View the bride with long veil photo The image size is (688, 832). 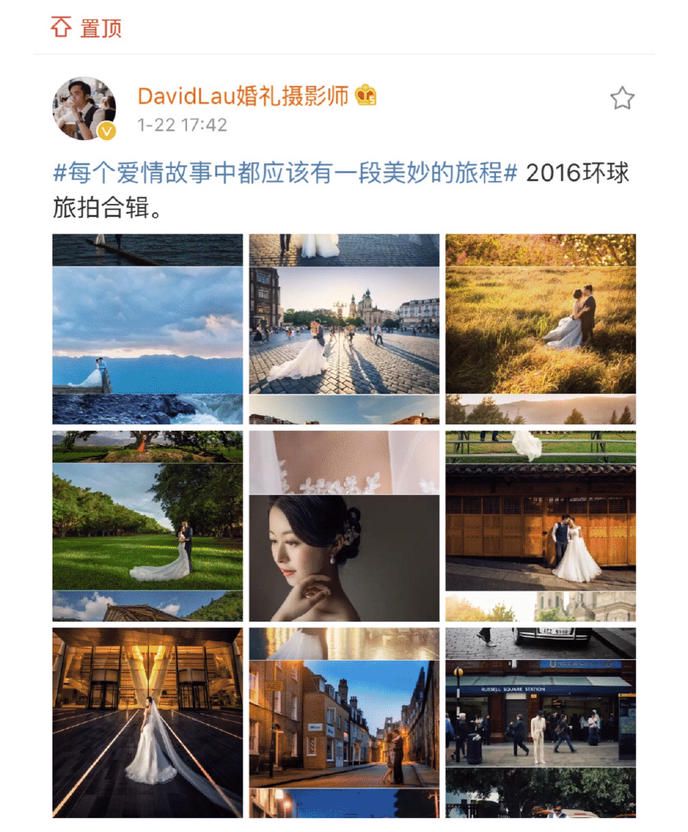(147, 722)
